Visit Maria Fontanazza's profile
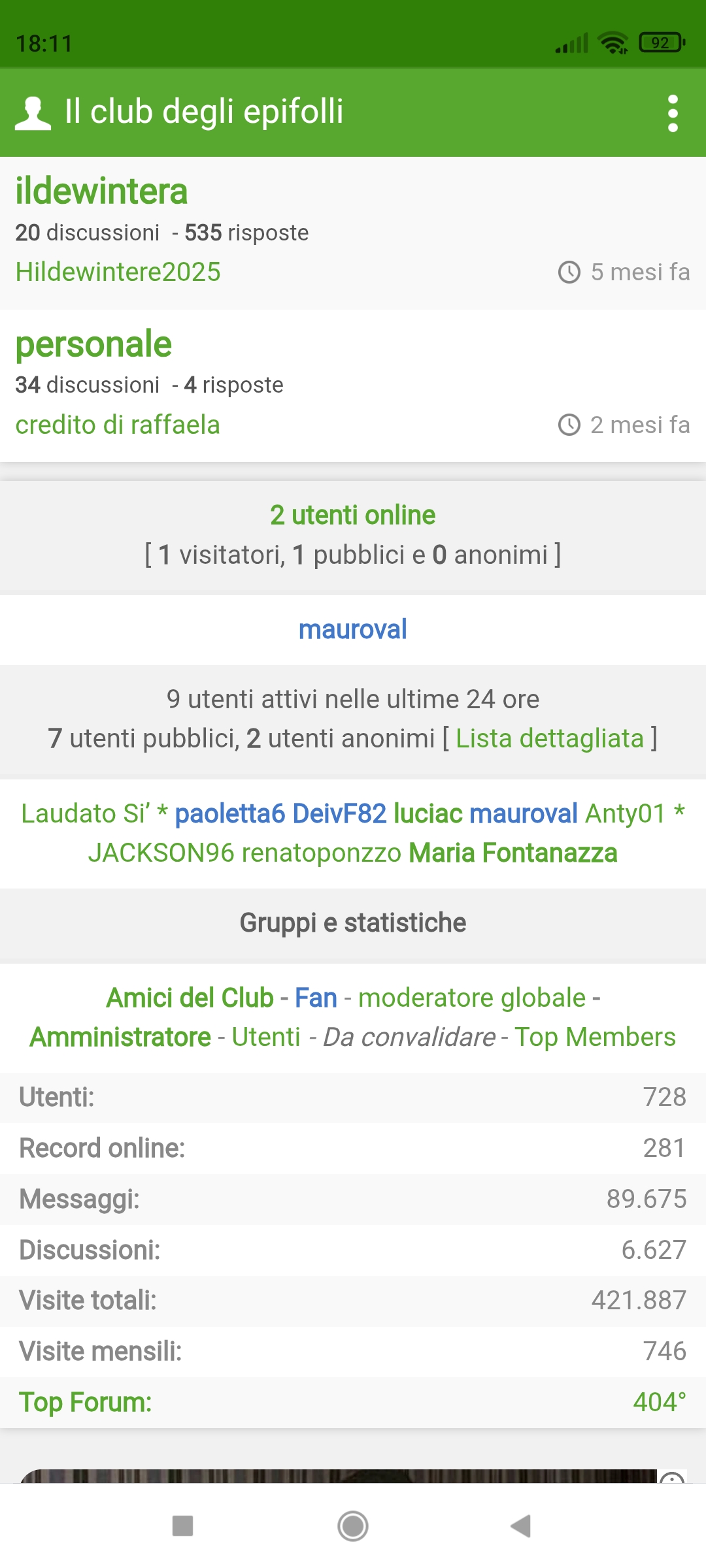The width and height of the screenshot is (706, 1568). click(x=513, y=853)
